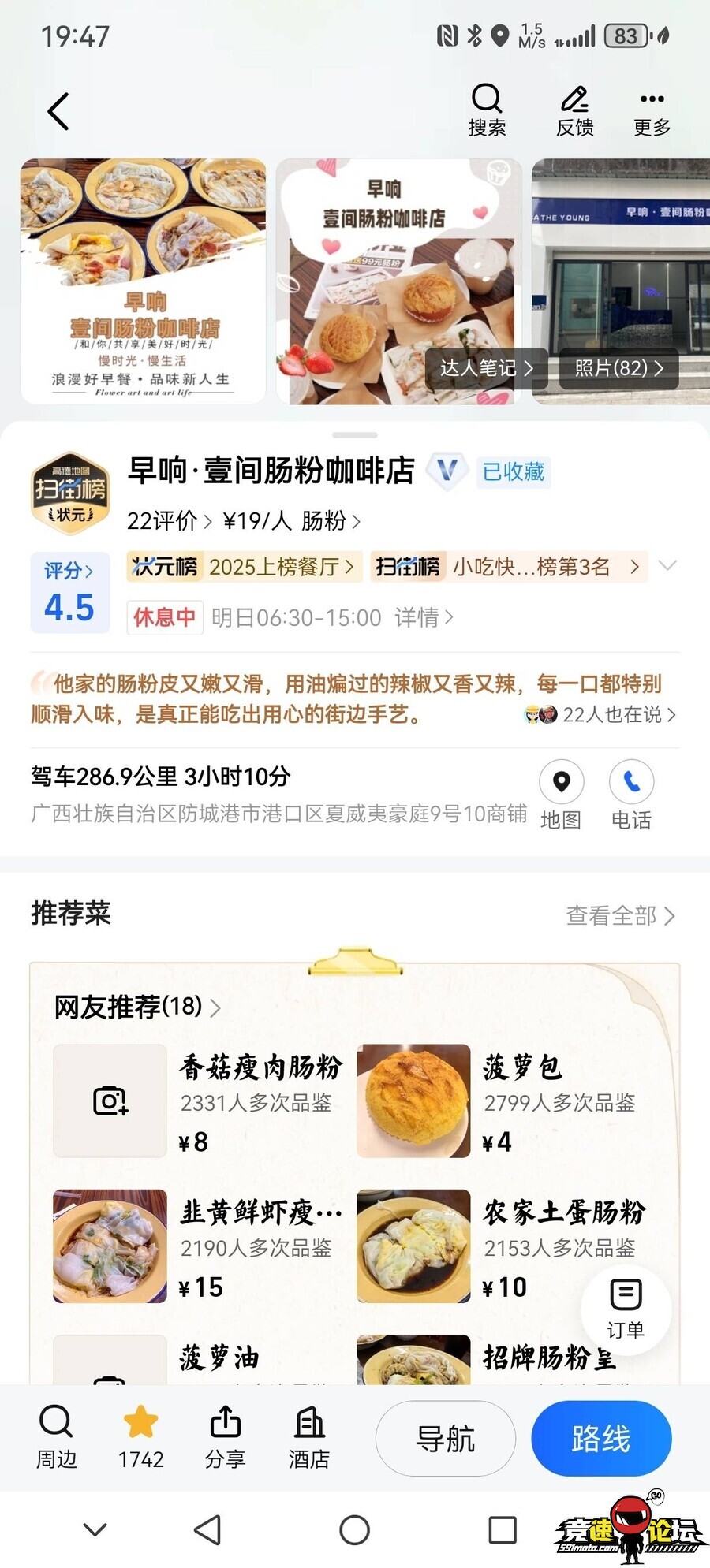Open the floating 订单 button
Viewport: 710px width, 1568px height.
pyautogui.click(x=626, y=1308)
